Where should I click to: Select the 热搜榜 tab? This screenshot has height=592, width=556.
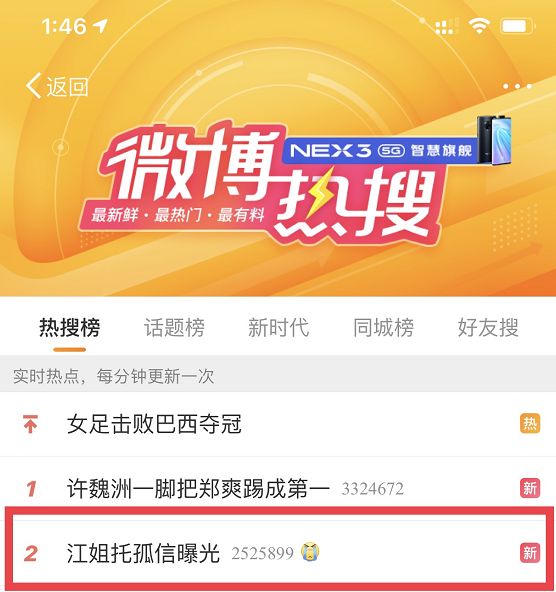70,327
